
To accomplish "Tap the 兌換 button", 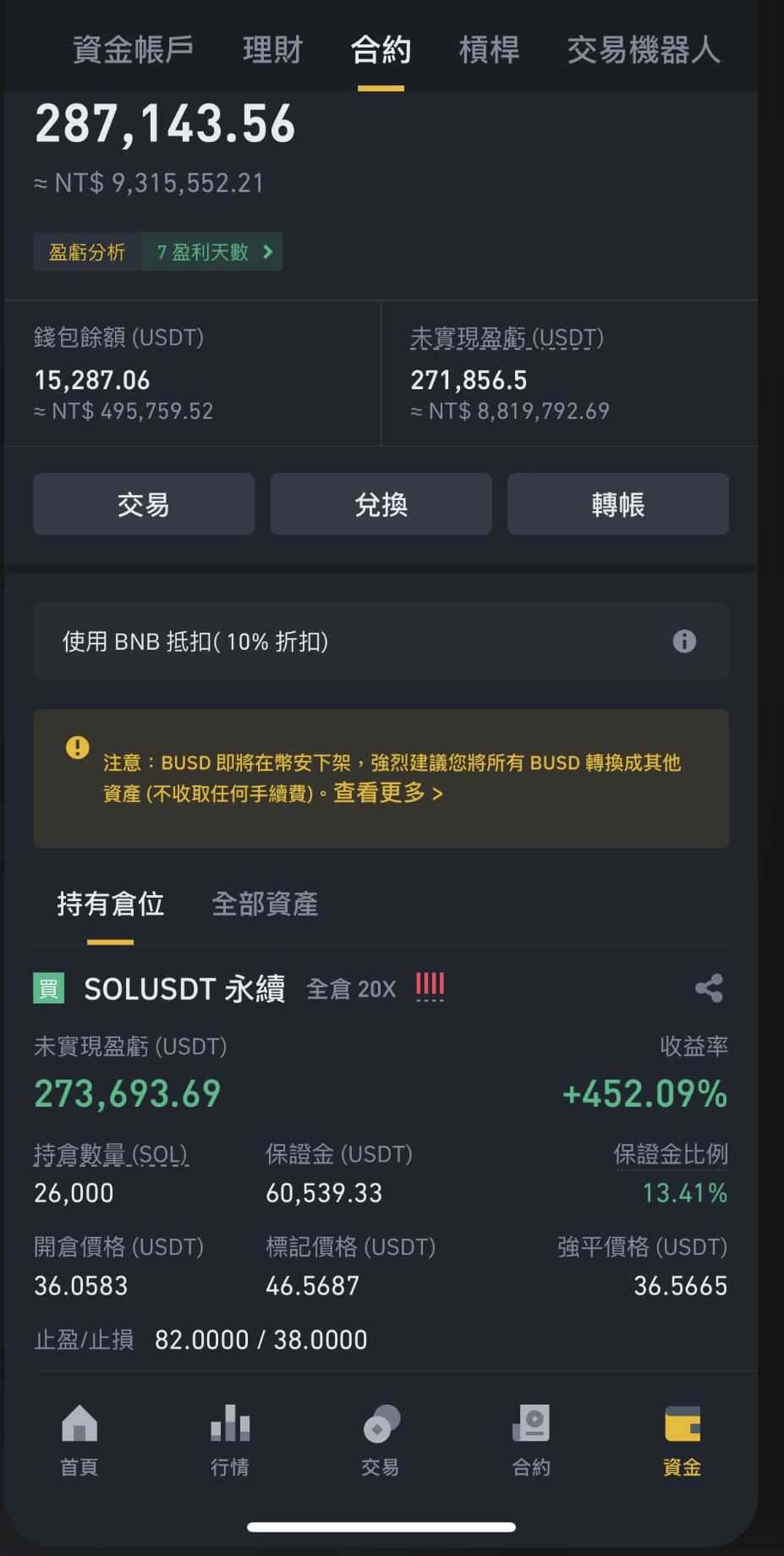I will click(x=381, y=504).
